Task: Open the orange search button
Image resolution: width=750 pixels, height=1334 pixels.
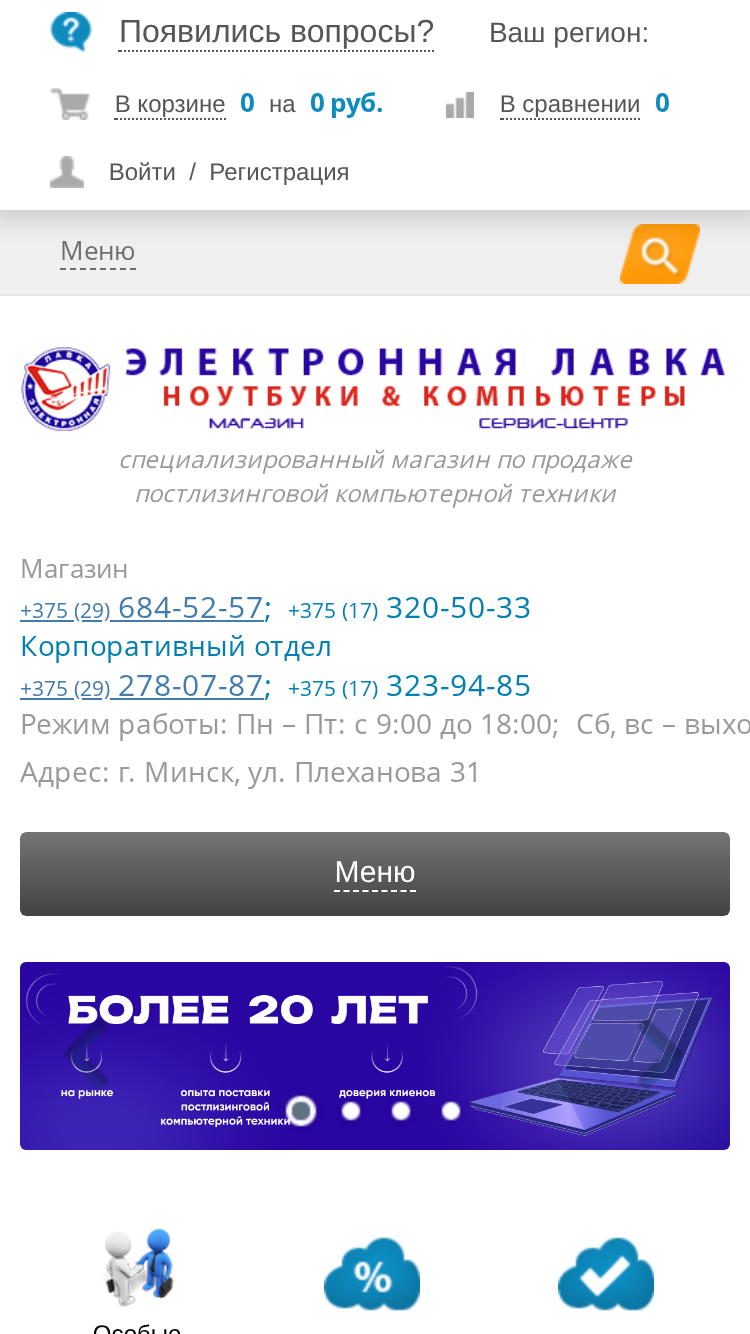Action: 660,254
